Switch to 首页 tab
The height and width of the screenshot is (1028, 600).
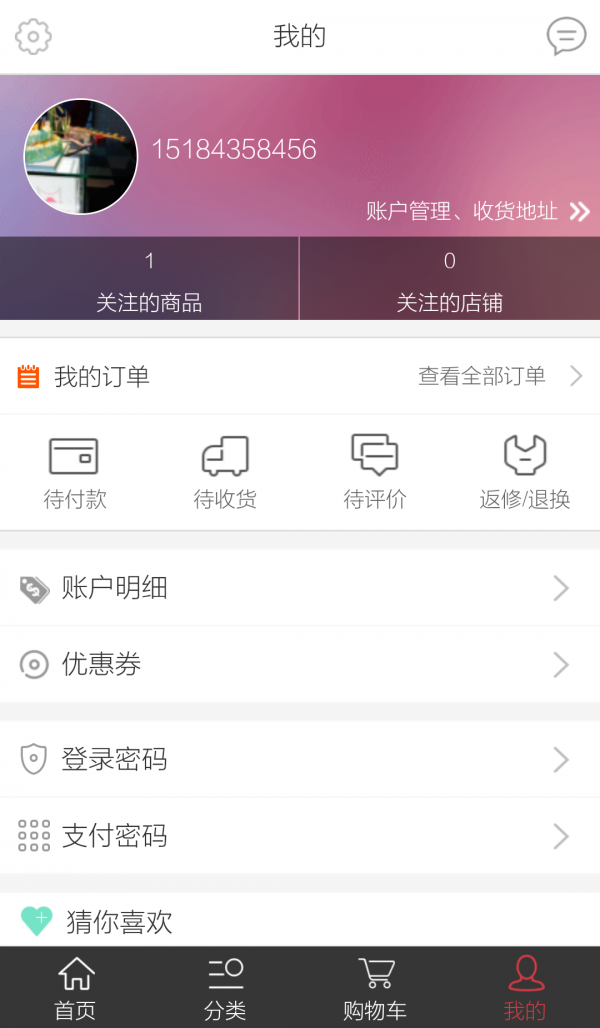75,988
